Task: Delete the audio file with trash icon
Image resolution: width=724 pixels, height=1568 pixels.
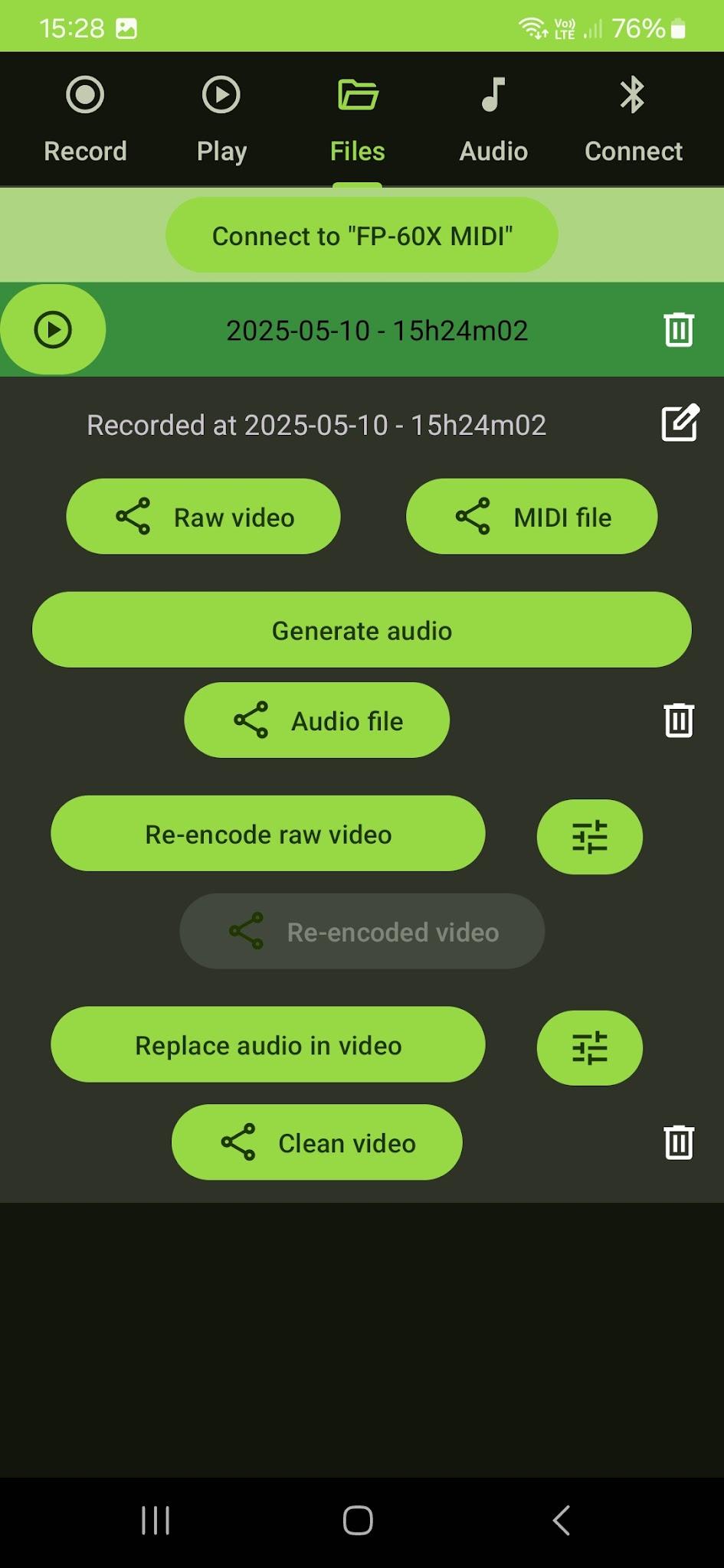Action: [x=677, y=720]
